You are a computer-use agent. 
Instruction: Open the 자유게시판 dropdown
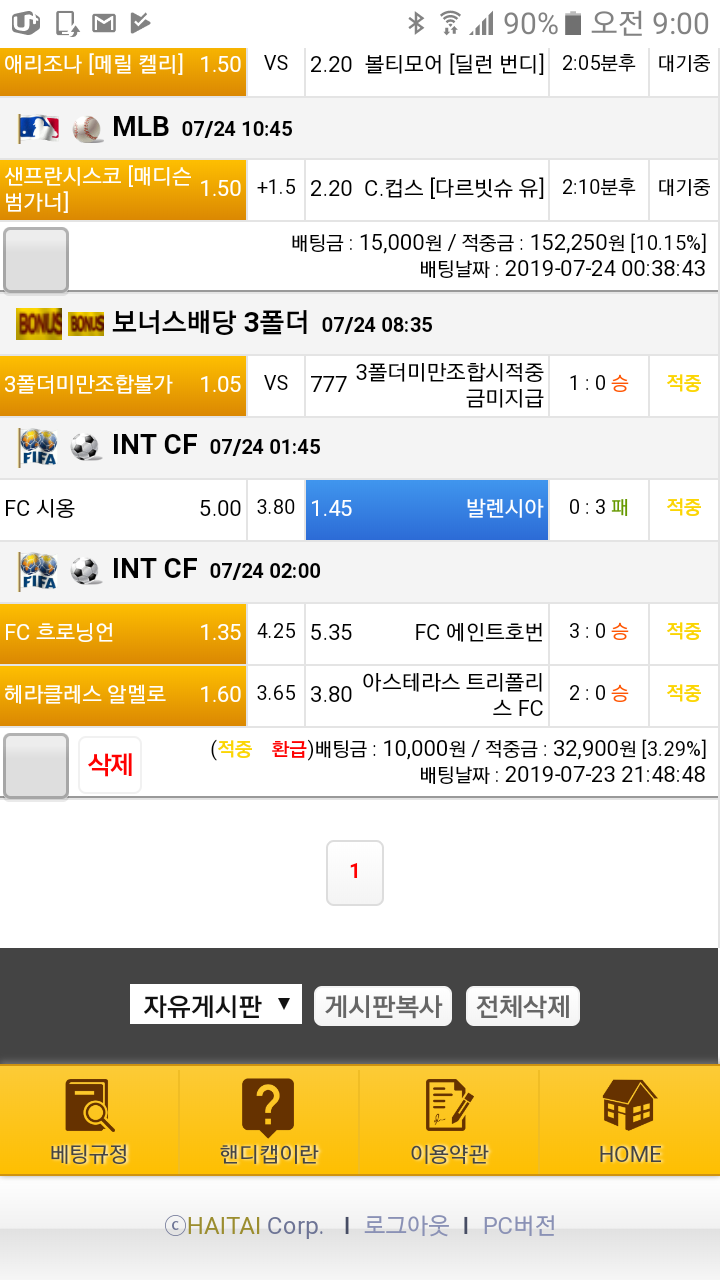(216, 1005)
